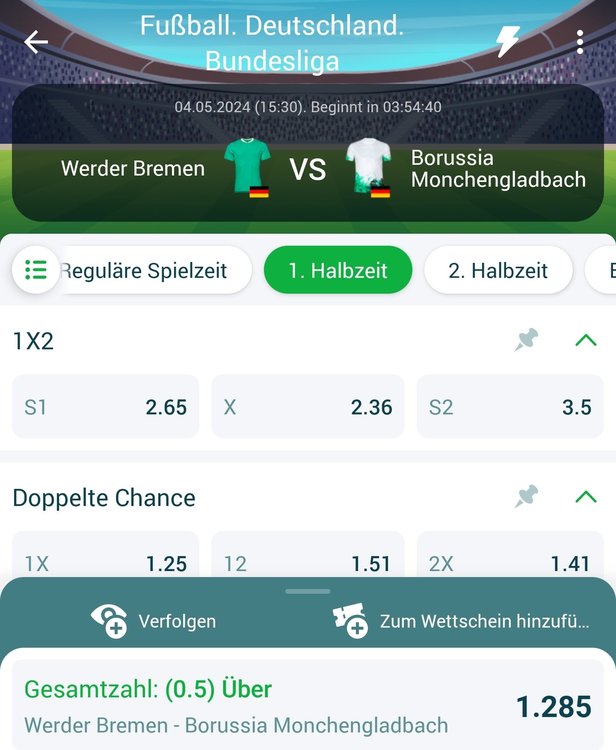The height and width of the screenshot is (750, 616).
Task: Select double chance 1X at 1.25
Action: 105,560
